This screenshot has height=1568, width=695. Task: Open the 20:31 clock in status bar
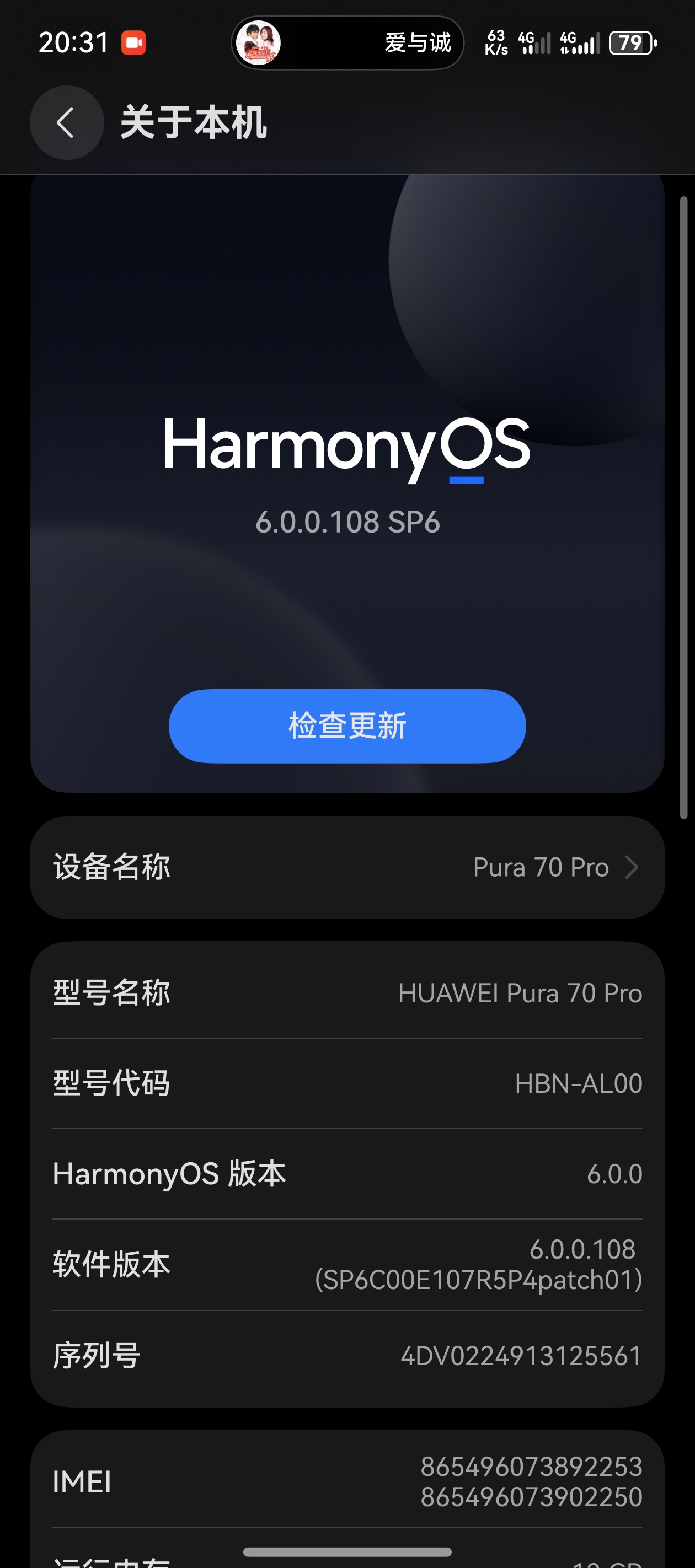coord(74,41)
